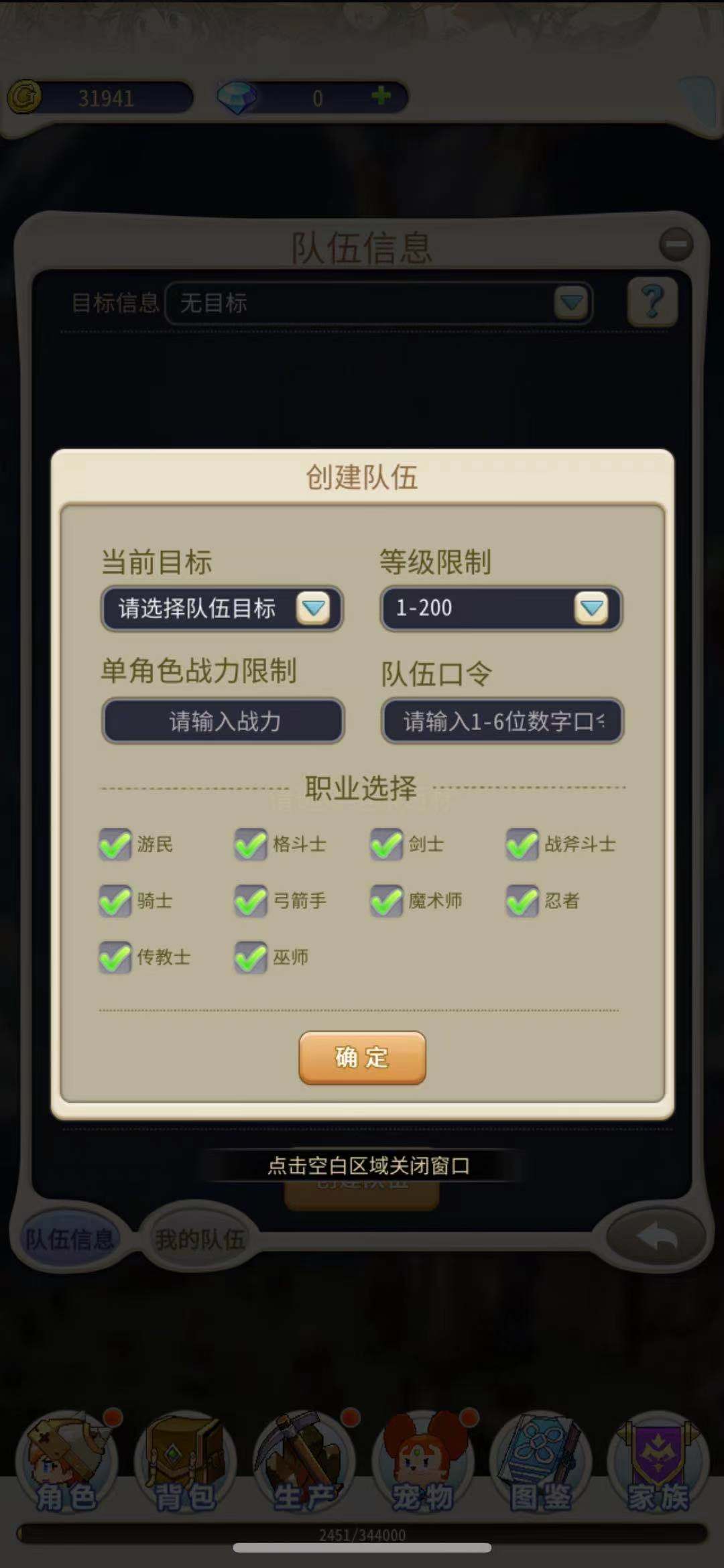The width and height of the screenshot is (724, 1568).
Task: Uncheck the 巫师 class checkbox
Action: point(250,957)
